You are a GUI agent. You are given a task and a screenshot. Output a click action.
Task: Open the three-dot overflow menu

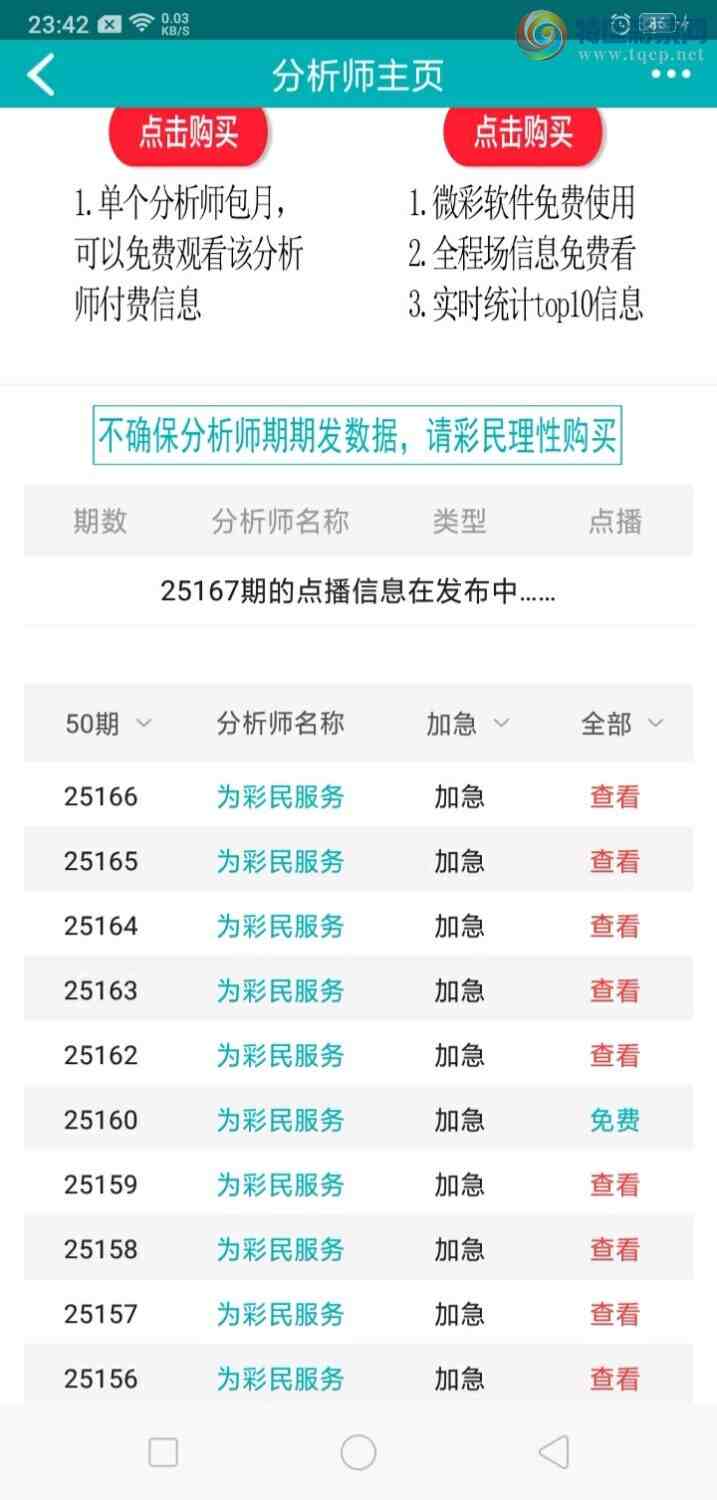[x=670, y=75]
